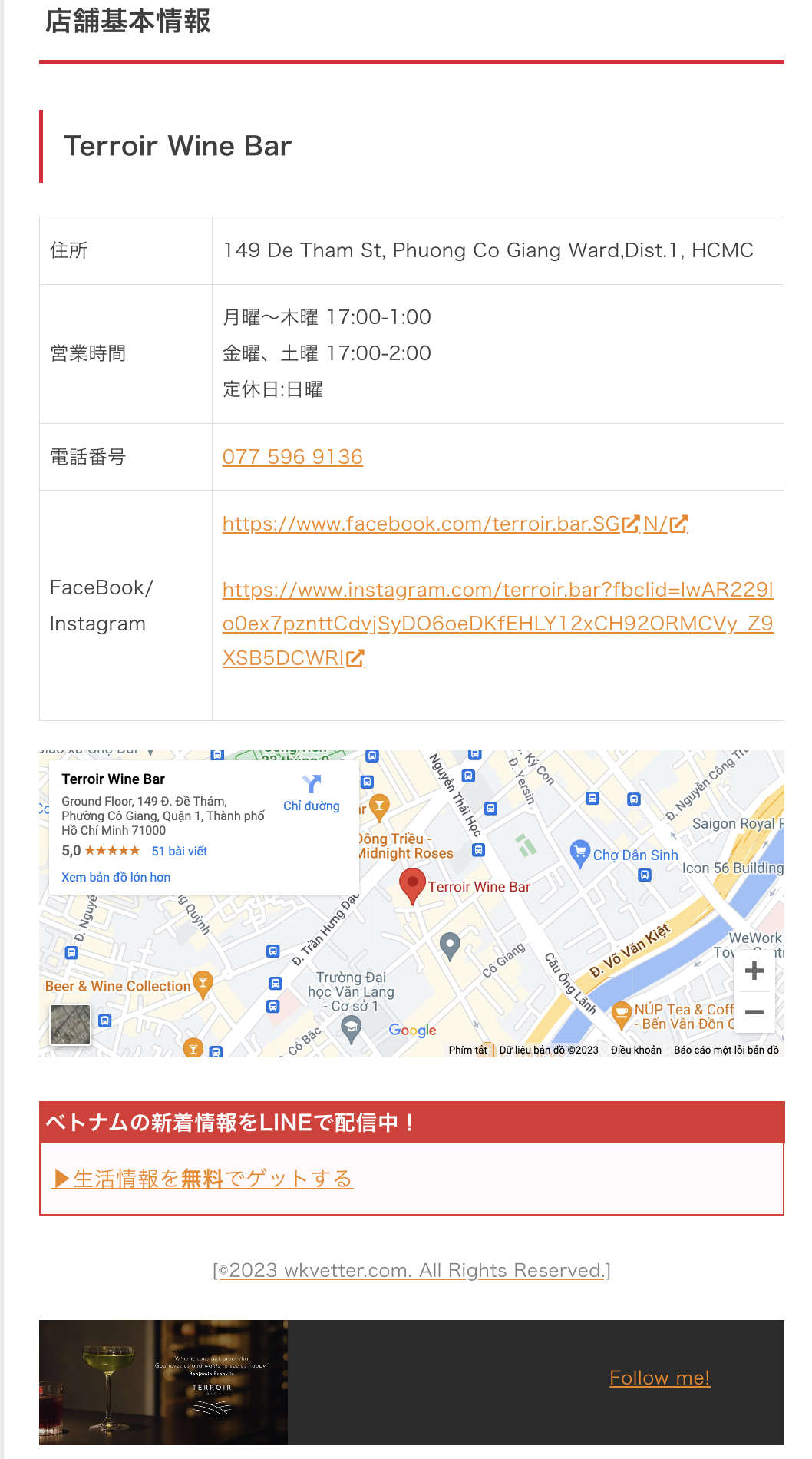Image resolution: width=812 pixels, height=1459 pixels.
Task: Tap the 生活情報を無料でゲットする link
Action: (x=202, y=1179)
